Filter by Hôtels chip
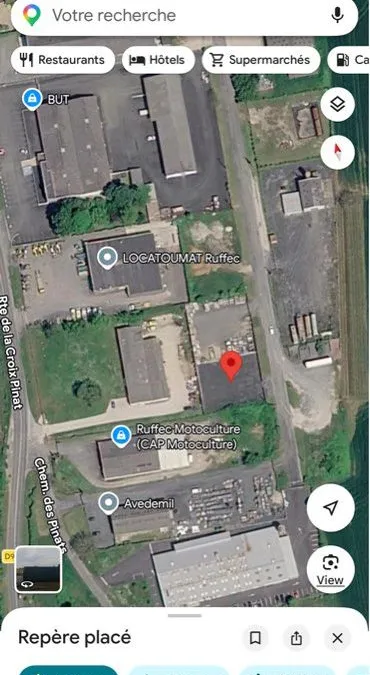Screen dimensions: 370x675 click(159, 60)
